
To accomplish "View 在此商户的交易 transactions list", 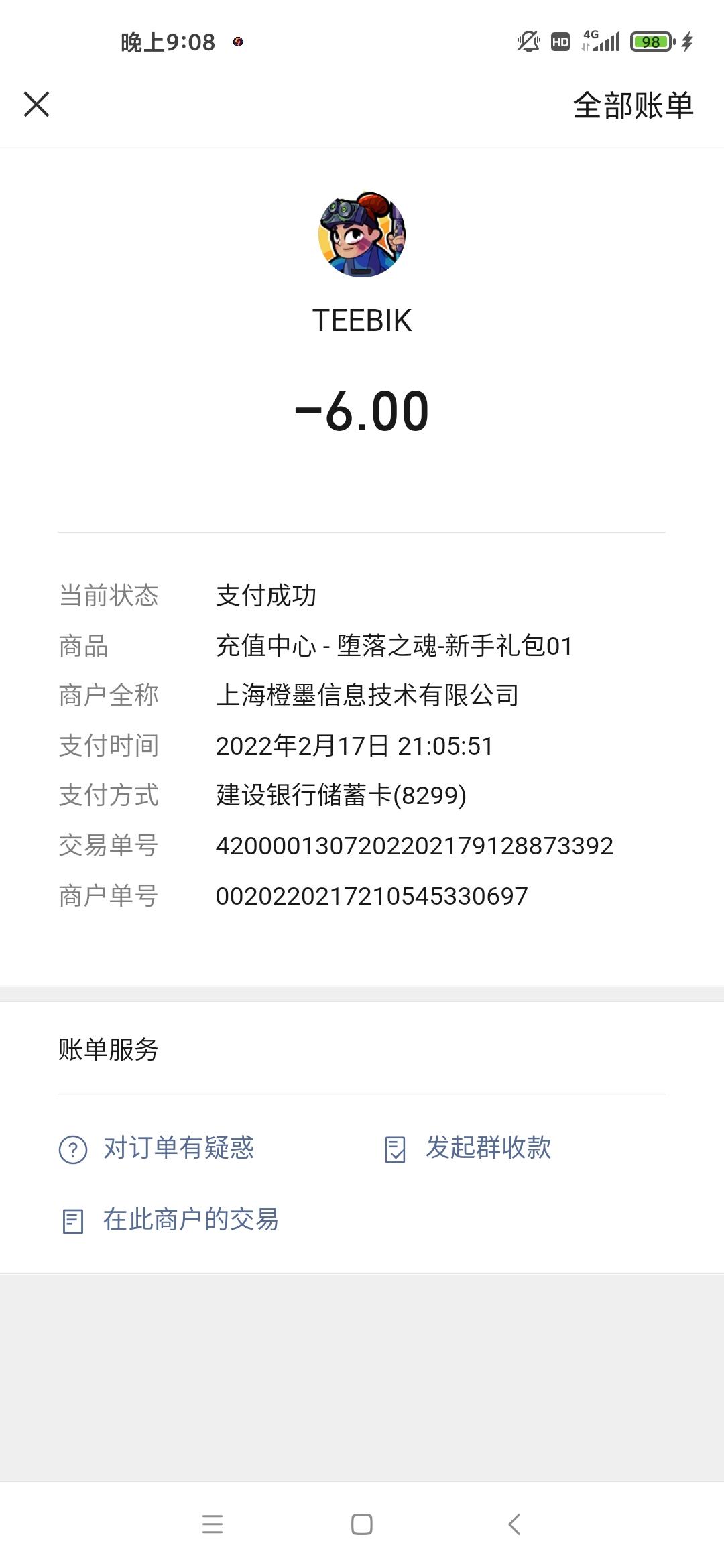I will [x=170, y=1220].
